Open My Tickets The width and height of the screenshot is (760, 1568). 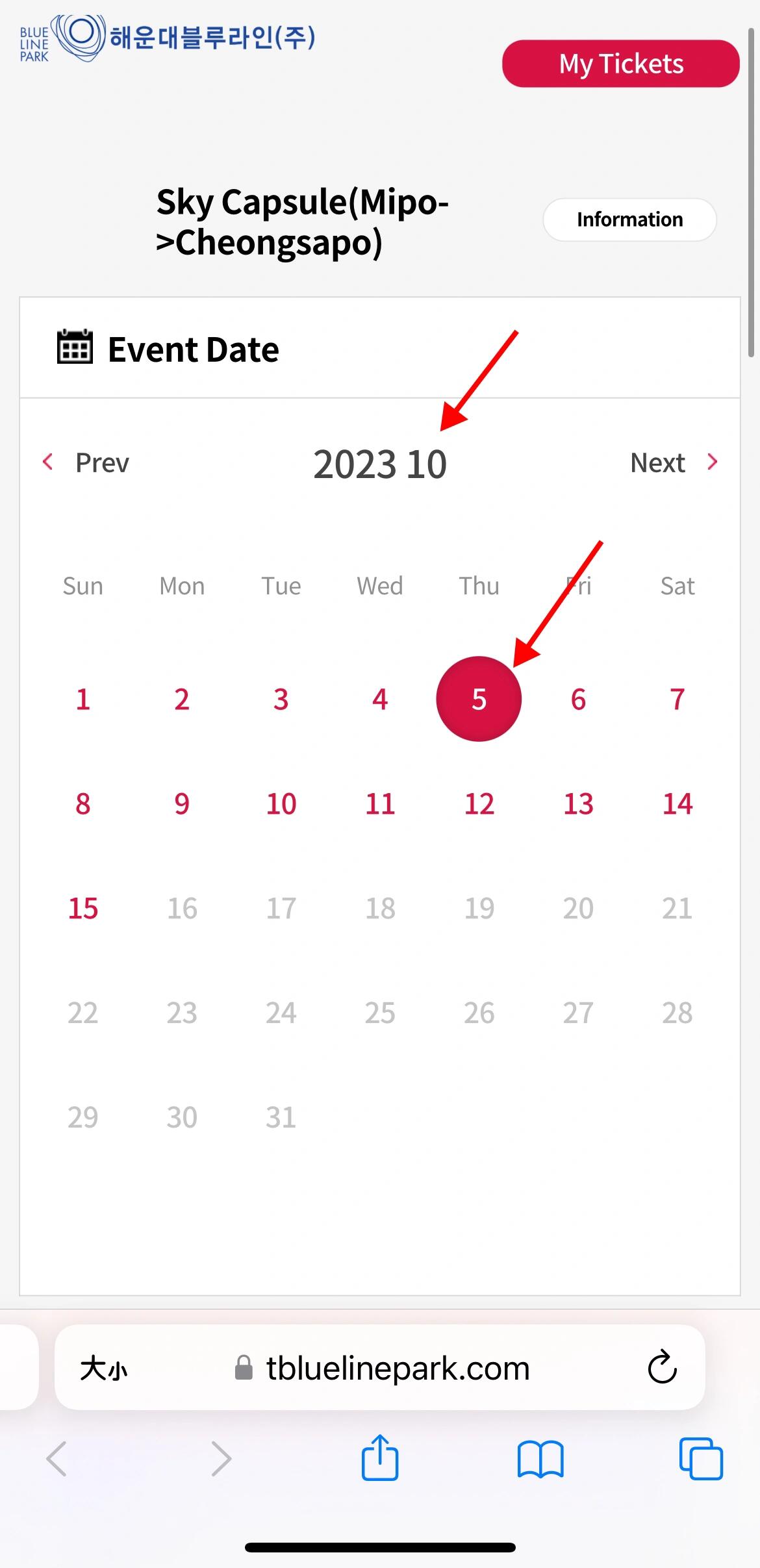point(620,64)
